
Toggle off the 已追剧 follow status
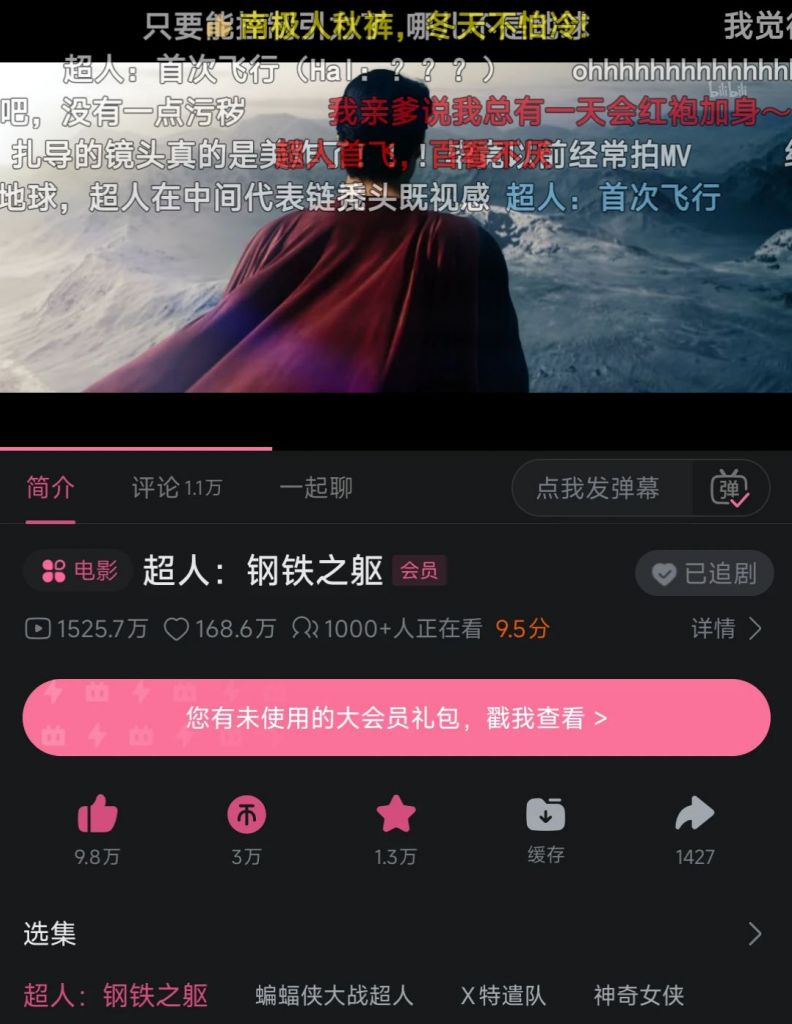tap(704, 574)
